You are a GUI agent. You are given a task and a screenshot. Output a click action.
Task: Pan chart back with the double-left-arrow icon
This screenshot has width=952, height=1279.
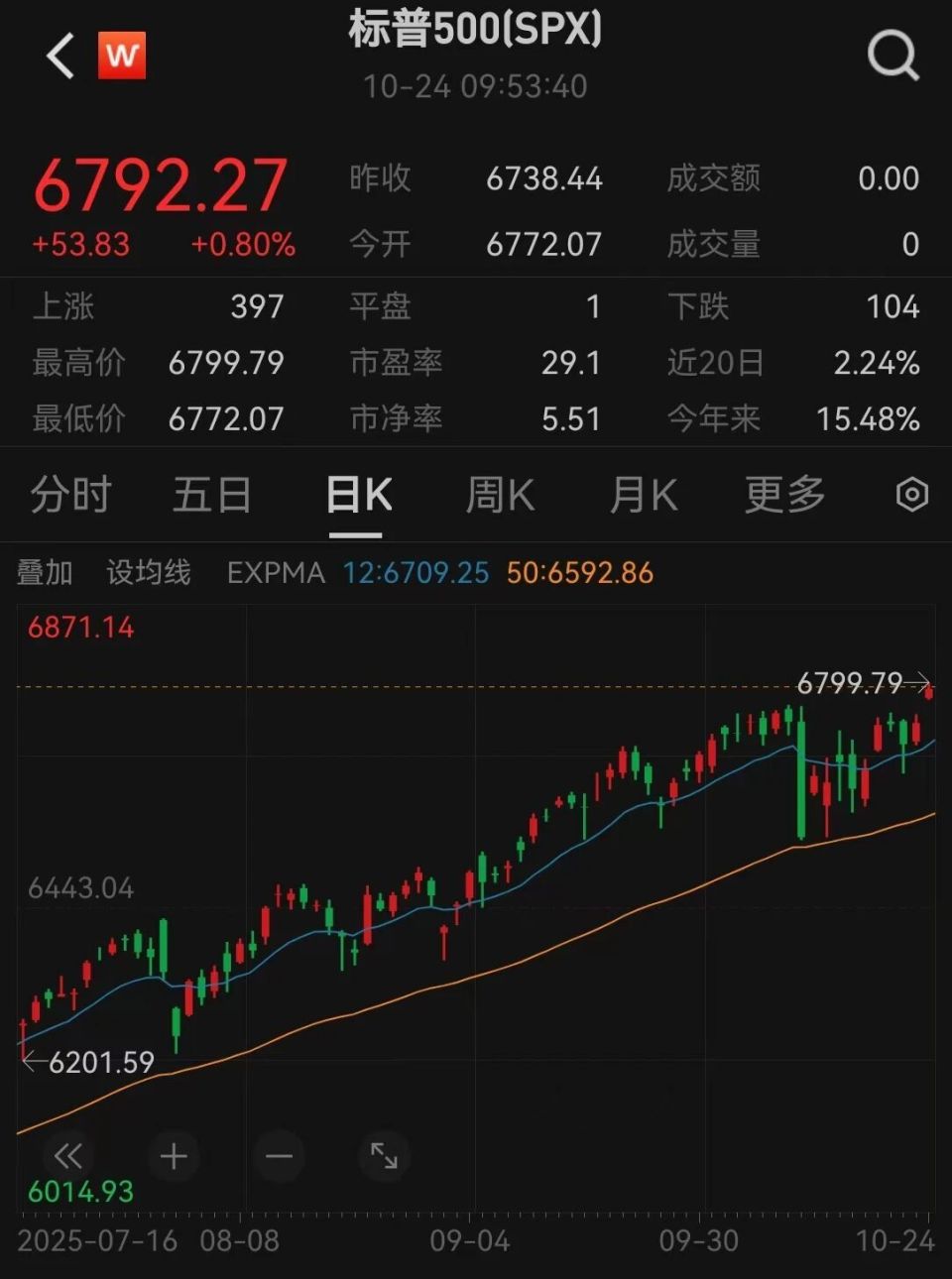pos(67,1156)
